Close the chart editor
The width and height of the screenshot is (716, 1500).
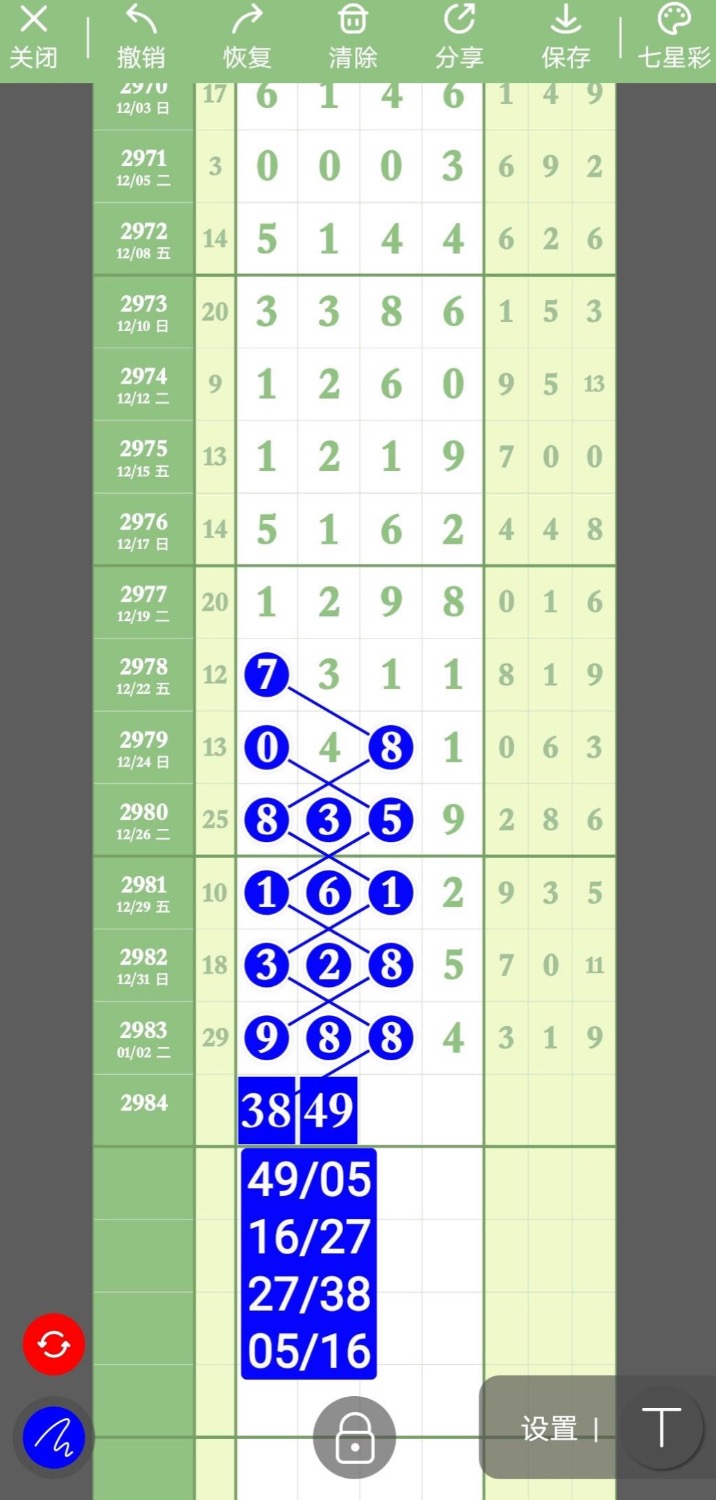click(x=33, y=38)
